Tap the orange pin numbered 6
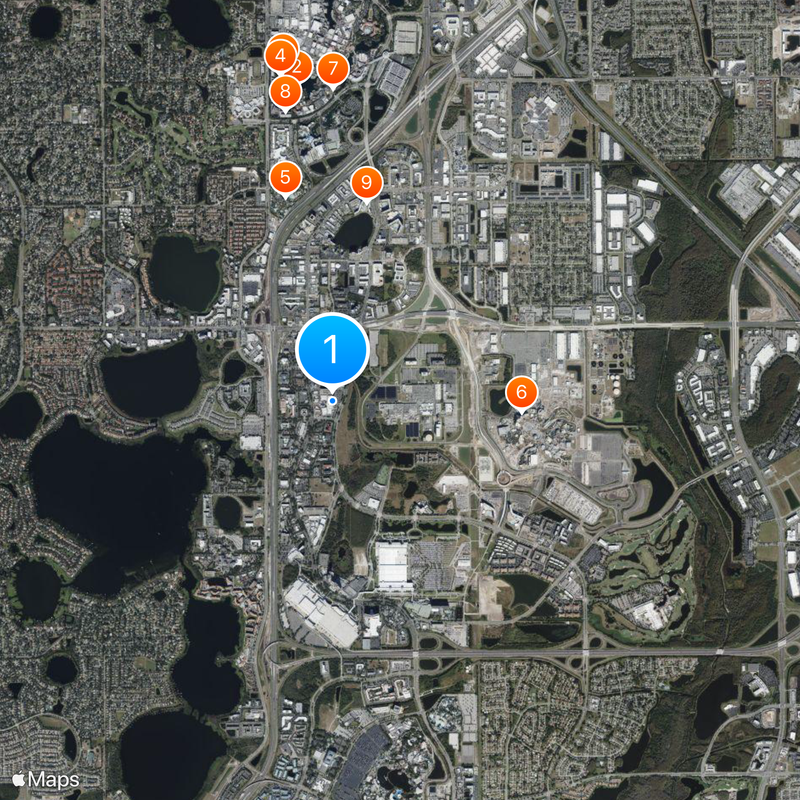The width and height of the screenshot is (800, 800). 521,392
